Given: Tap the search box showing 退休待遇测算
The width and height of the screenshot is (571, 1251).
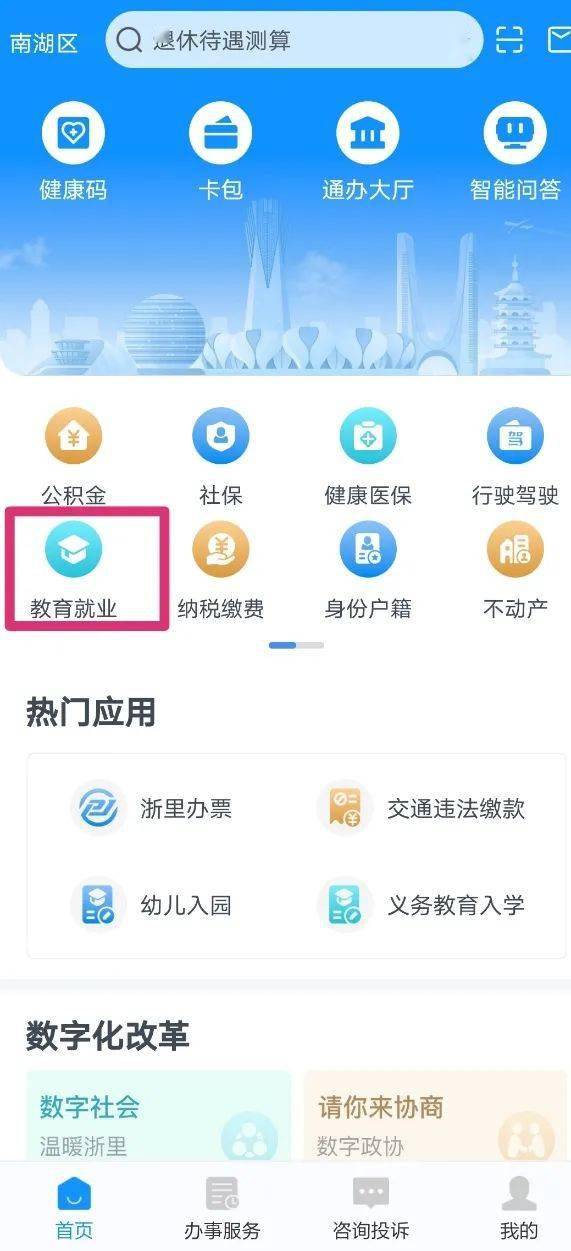Looking at the screenshot, I should coord(293,40).
